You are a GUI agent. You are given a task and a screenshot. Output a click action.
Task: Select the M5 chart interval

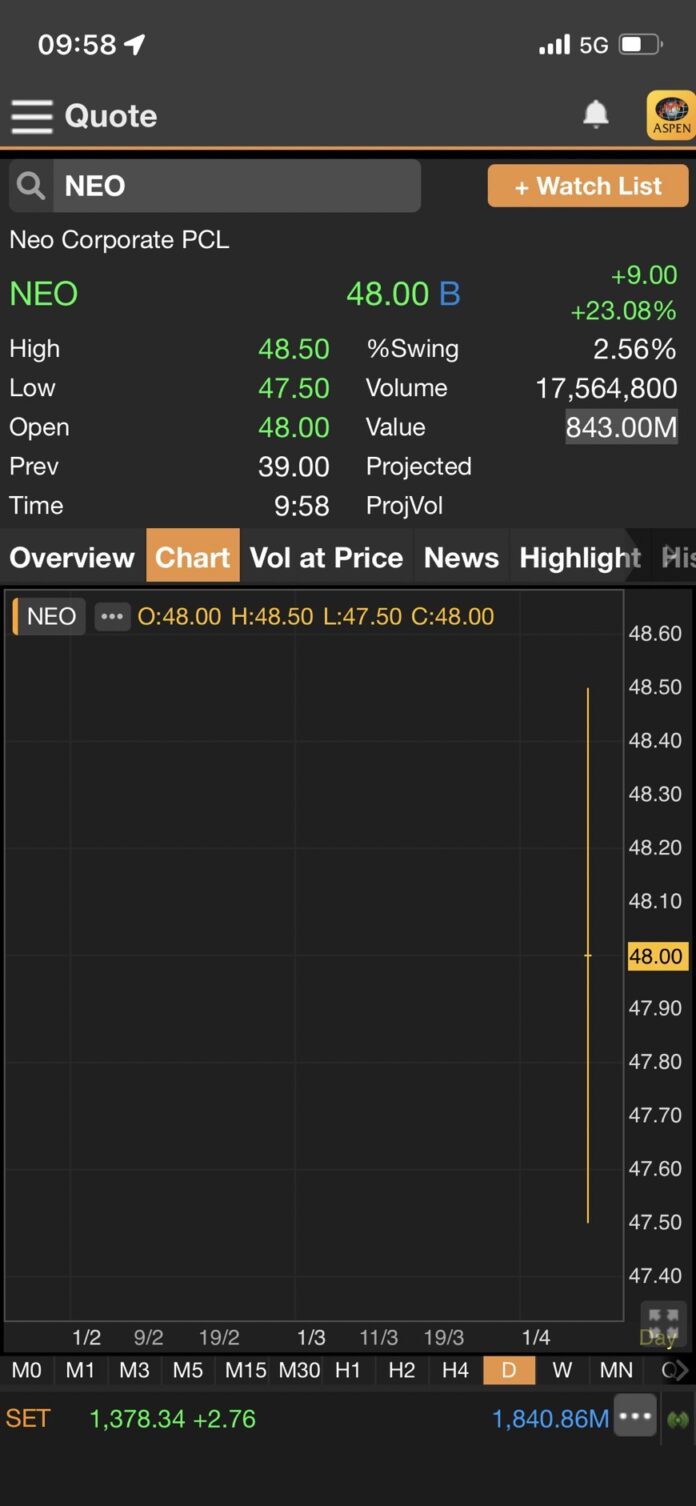(x=188, y=1370)
